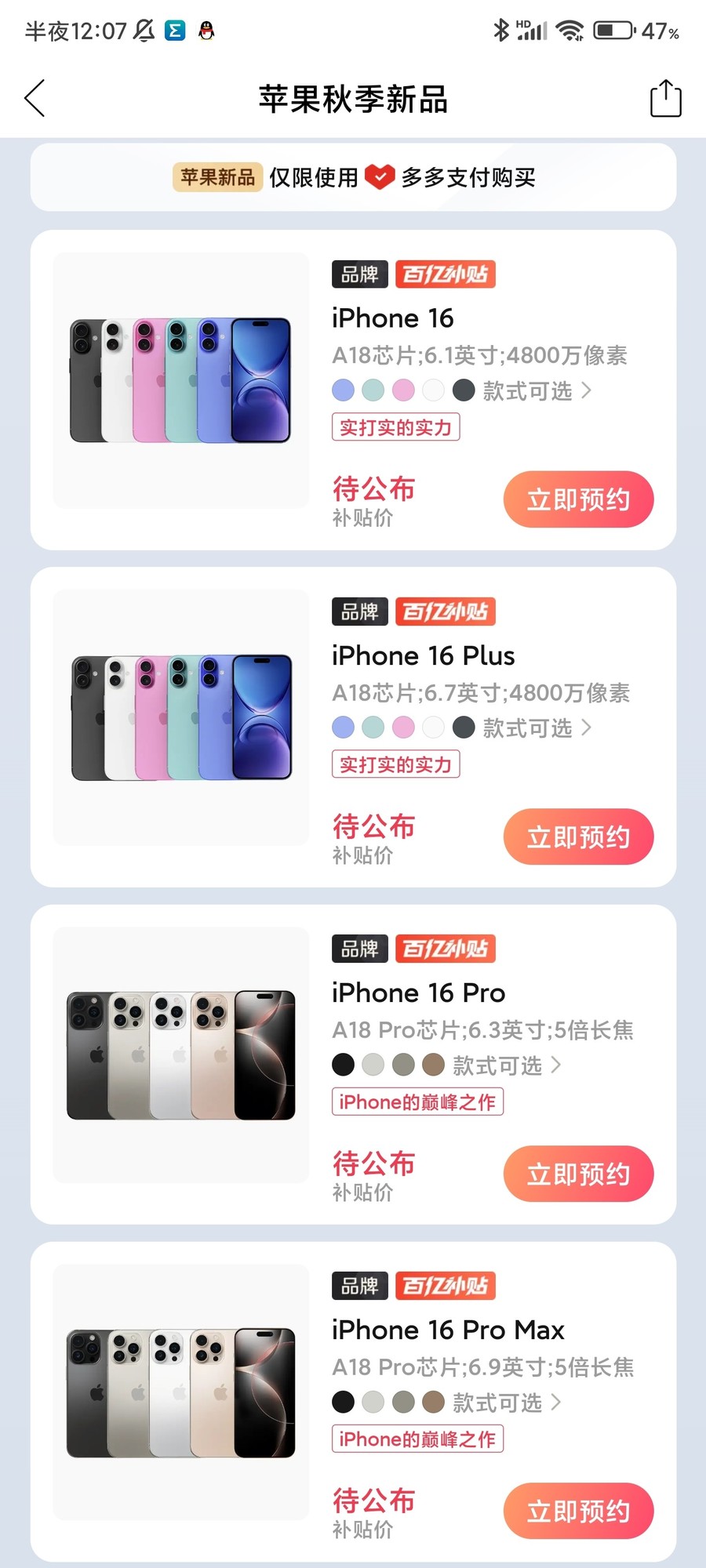Reserve the iPhone 16 Plus now

[578, 837]
